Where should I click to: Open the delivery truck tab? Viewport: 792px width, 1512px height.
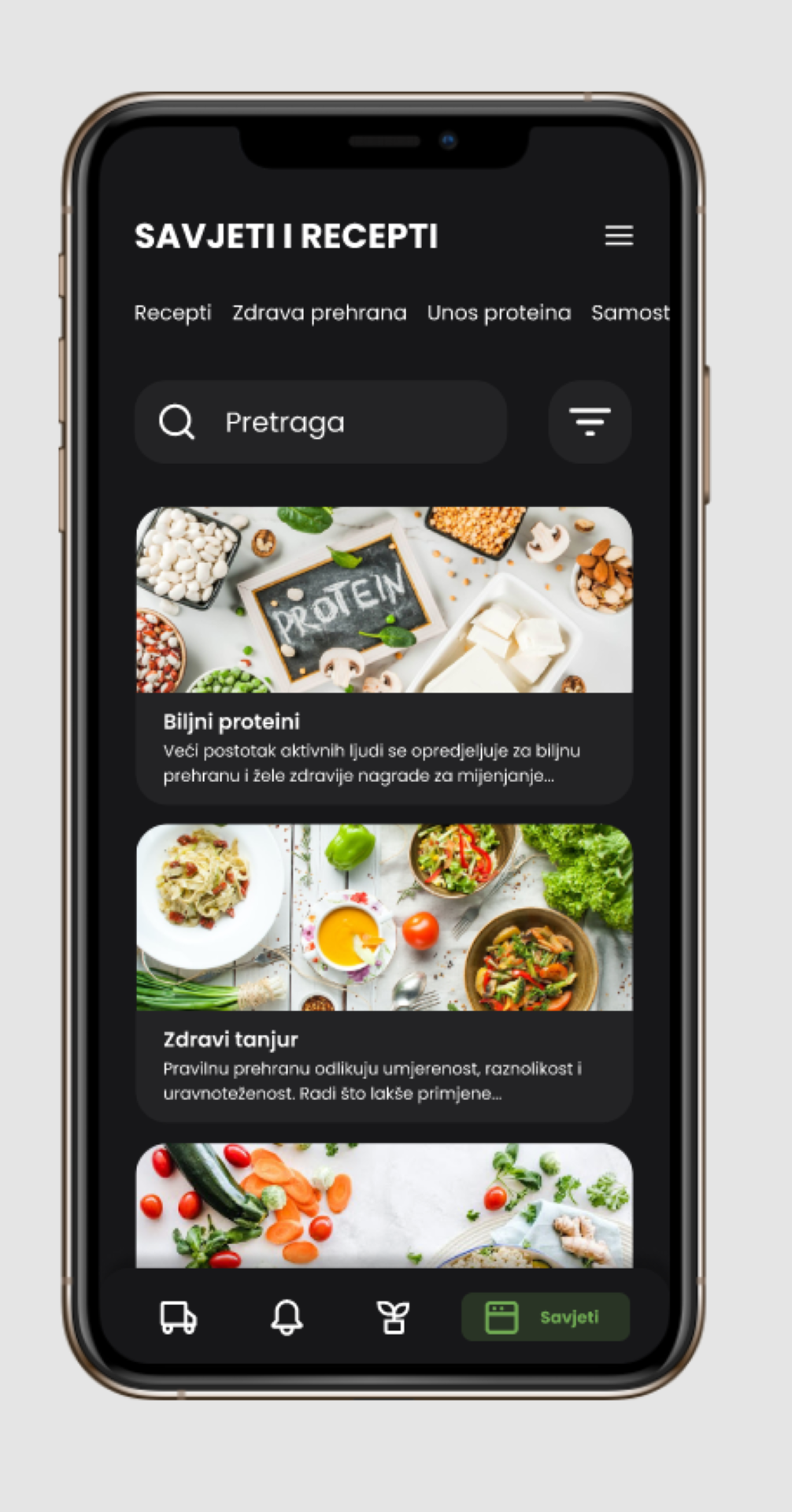coord(179,1317)
